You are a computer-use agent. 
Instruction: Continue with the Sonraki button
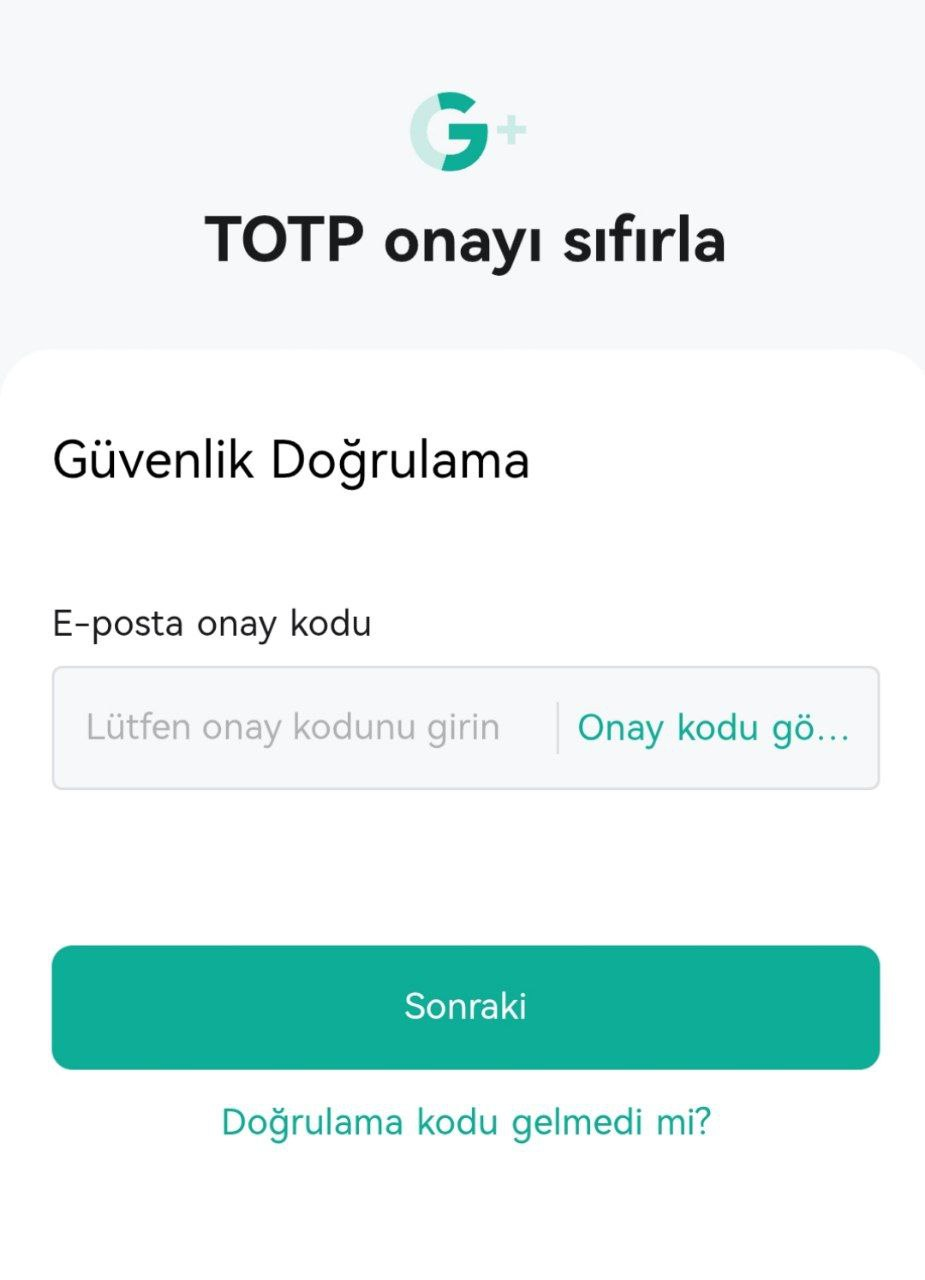(466, 1007)
